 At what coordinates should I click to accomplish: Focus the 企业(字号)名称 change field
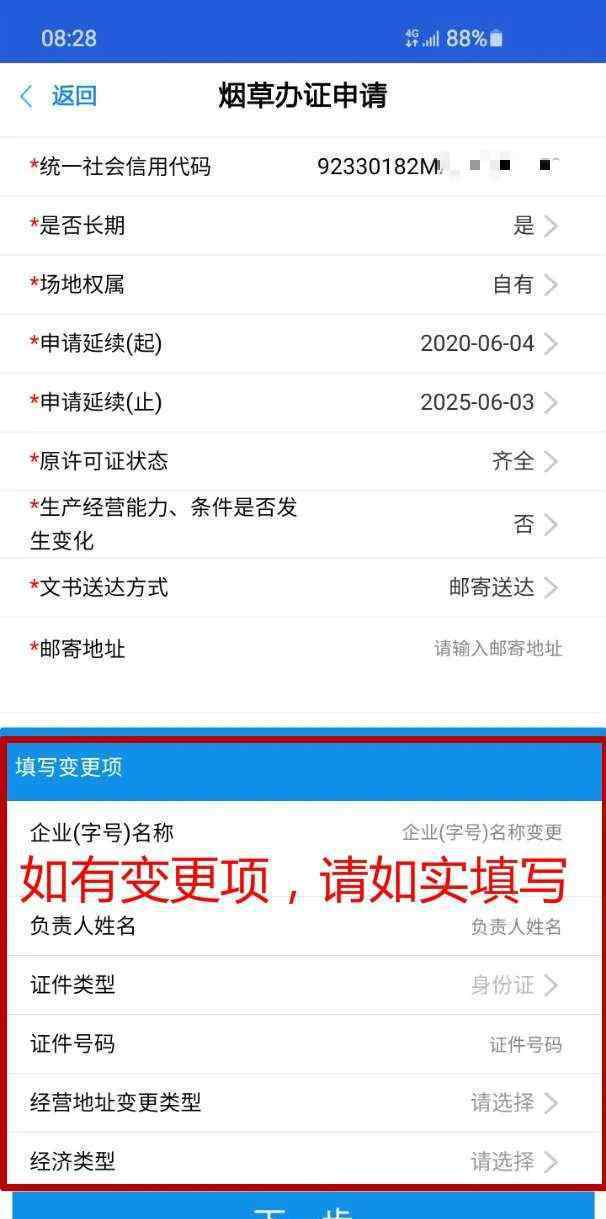[303, 832]
